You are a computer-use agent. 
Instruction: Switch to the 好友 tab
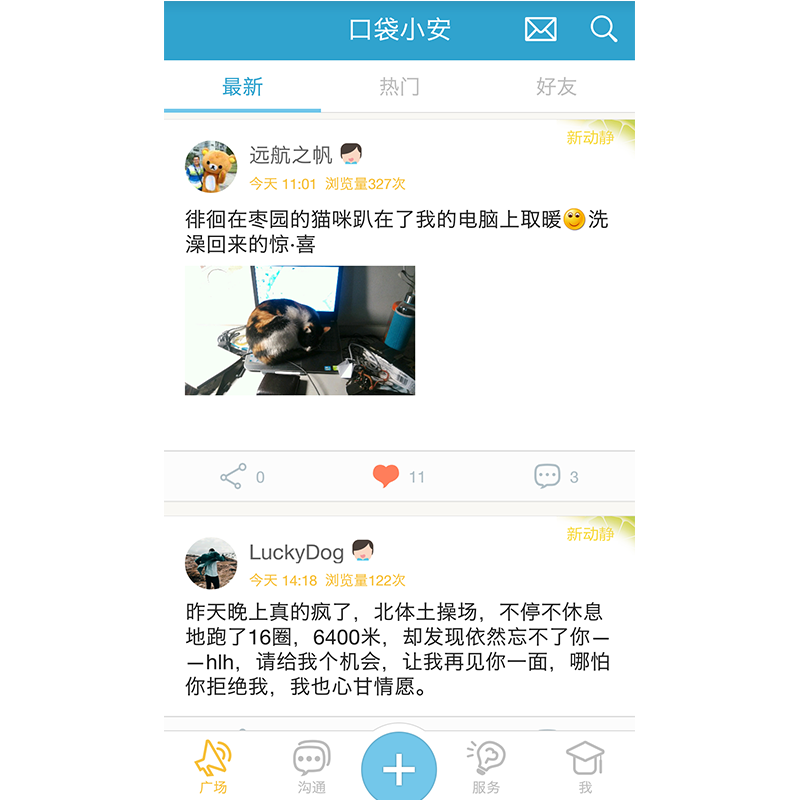[x=556, y=87]
